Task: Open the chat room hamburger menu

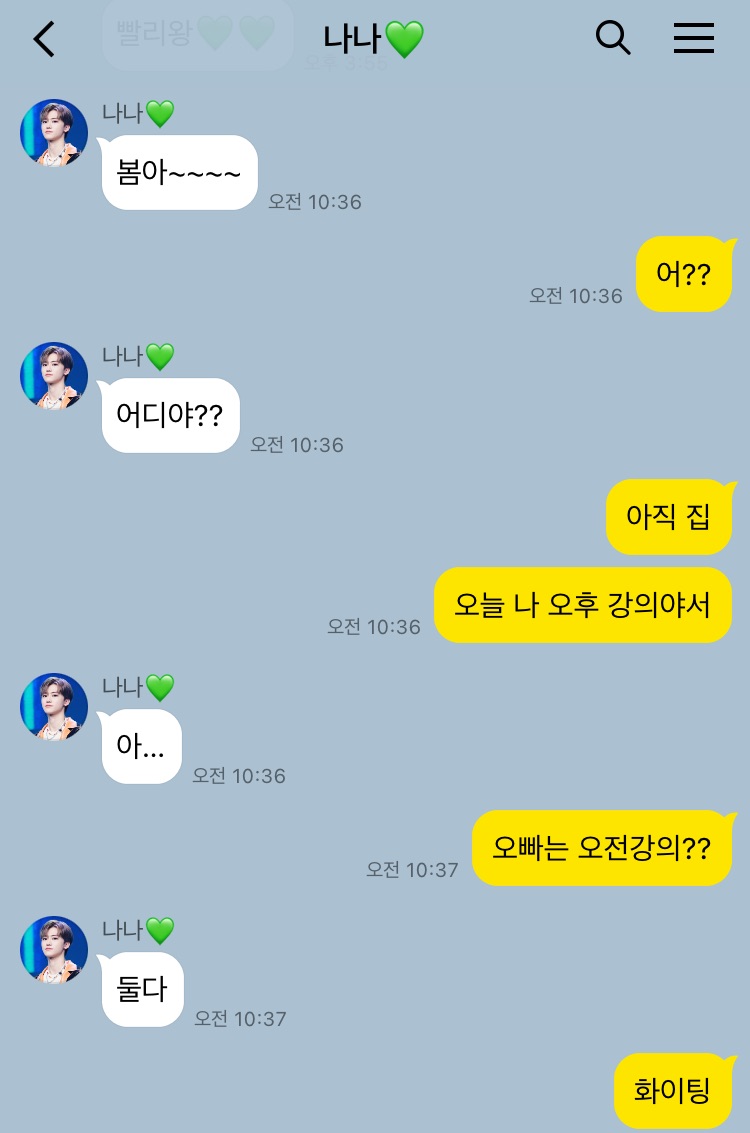Action: 693,38
